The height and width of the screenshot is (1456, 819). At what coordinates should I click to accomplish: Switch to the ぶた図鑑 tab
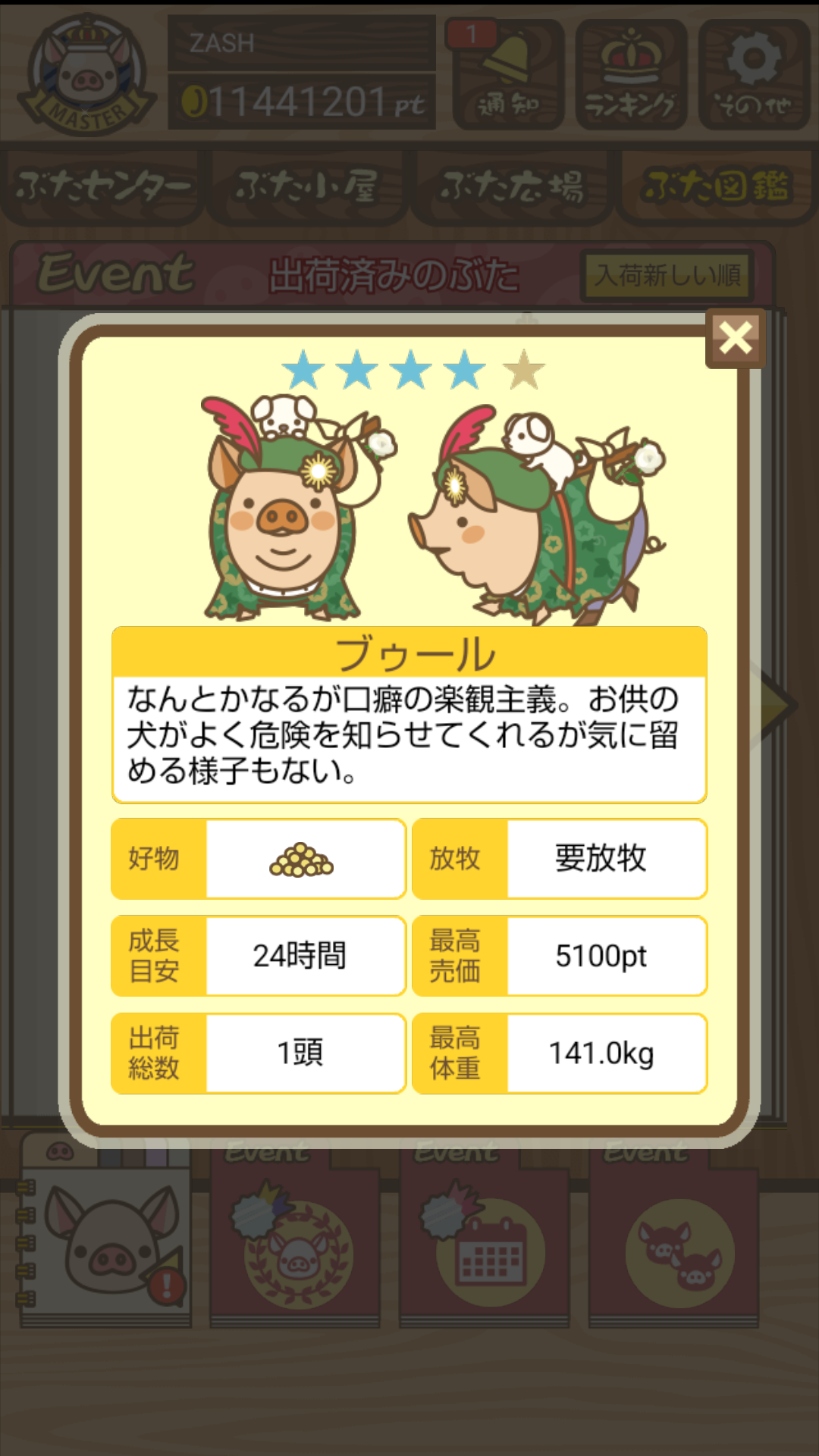point(716,187)
